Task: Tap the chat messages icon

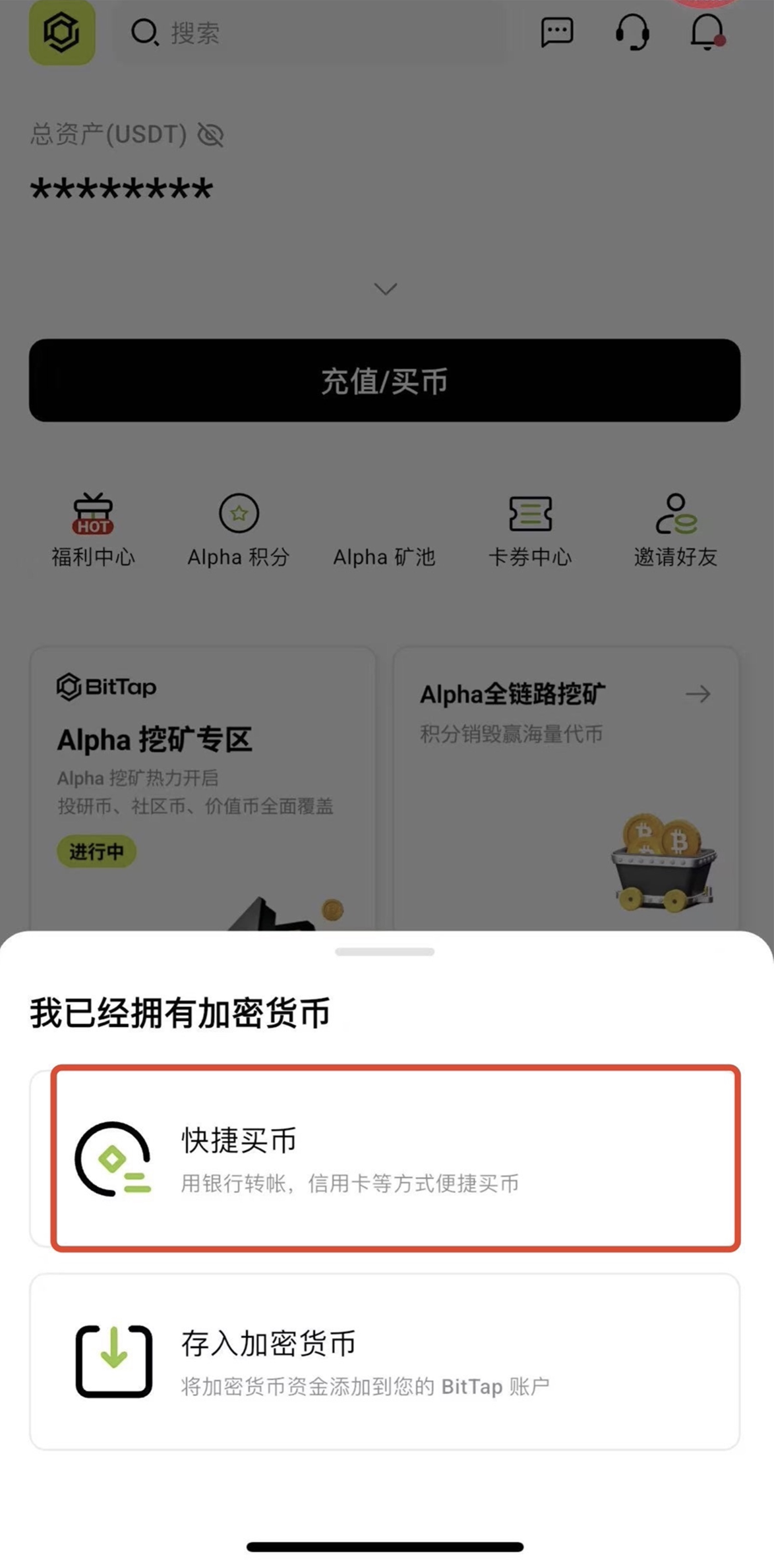Action: click(x=556, y=33)
